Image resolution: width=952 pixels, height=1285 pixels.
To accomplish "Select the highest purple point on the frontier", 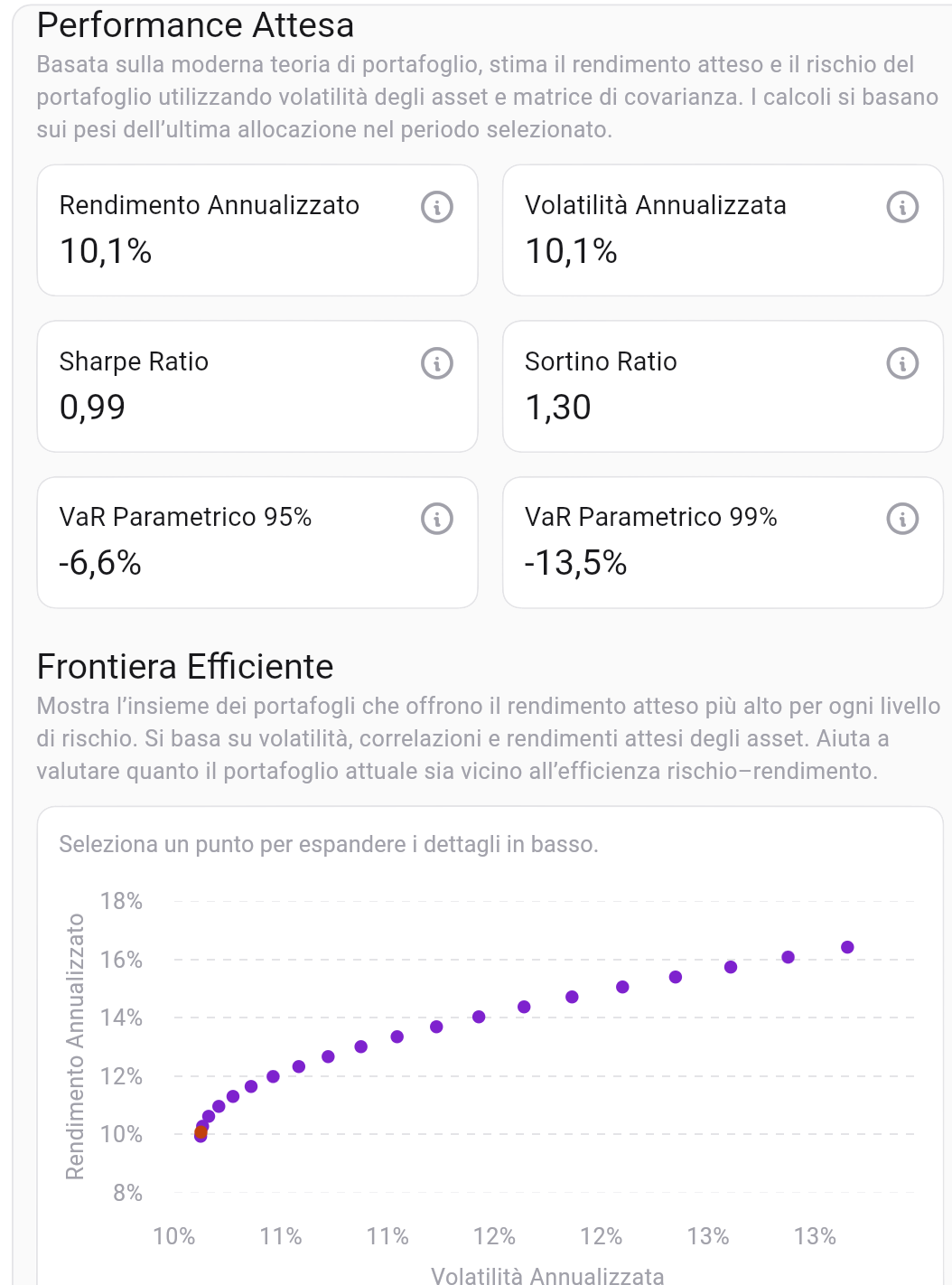I will pos(845,947).
